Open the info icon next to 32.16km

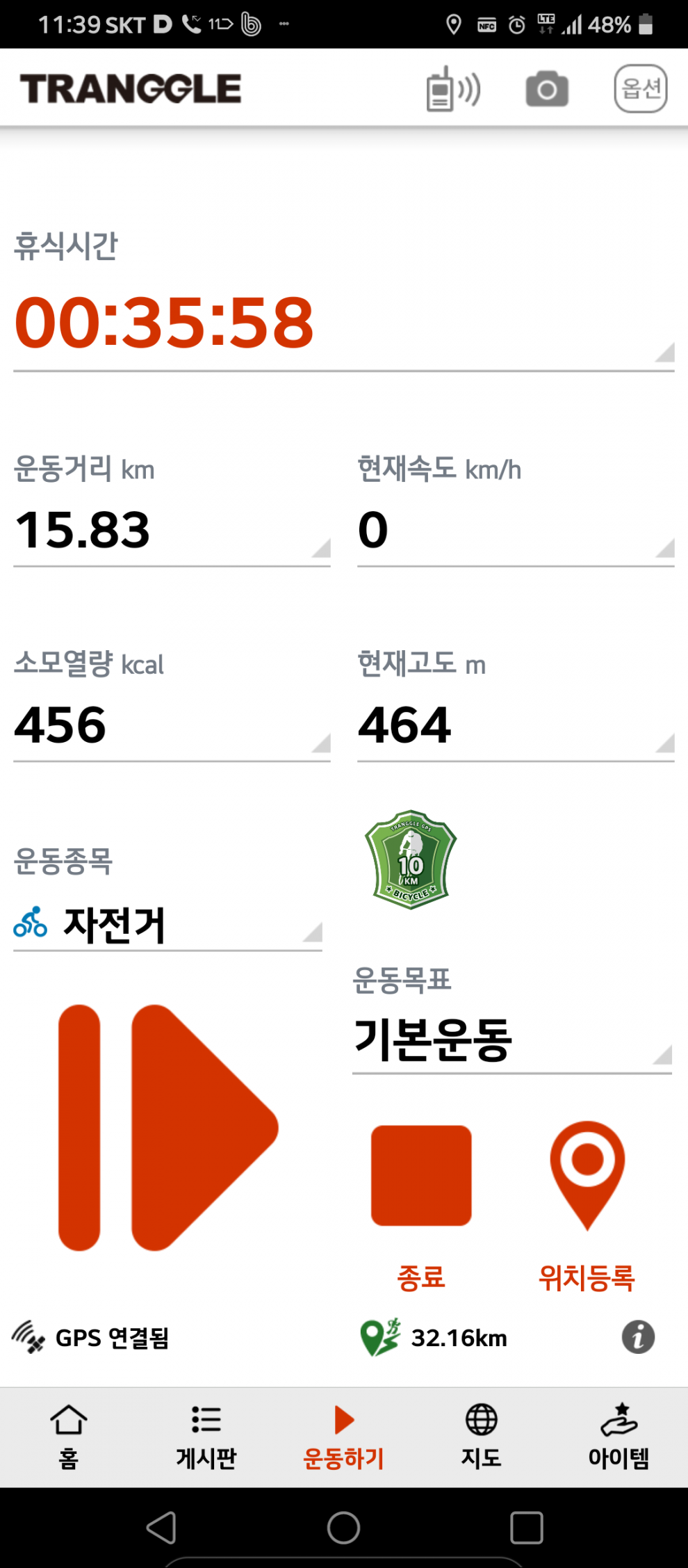[638, 1337]
